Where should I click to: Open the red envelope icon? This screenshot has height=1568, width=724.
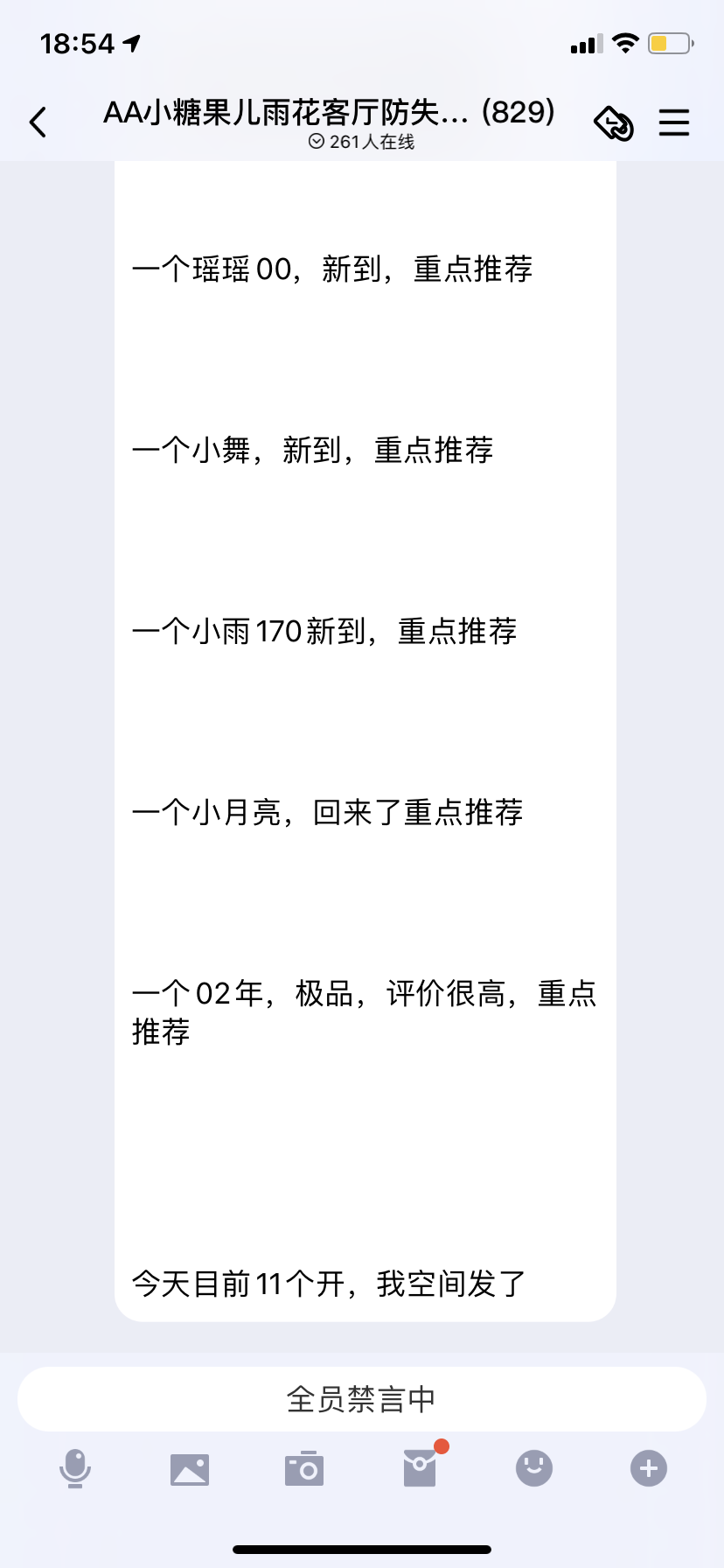[421, 1467]
